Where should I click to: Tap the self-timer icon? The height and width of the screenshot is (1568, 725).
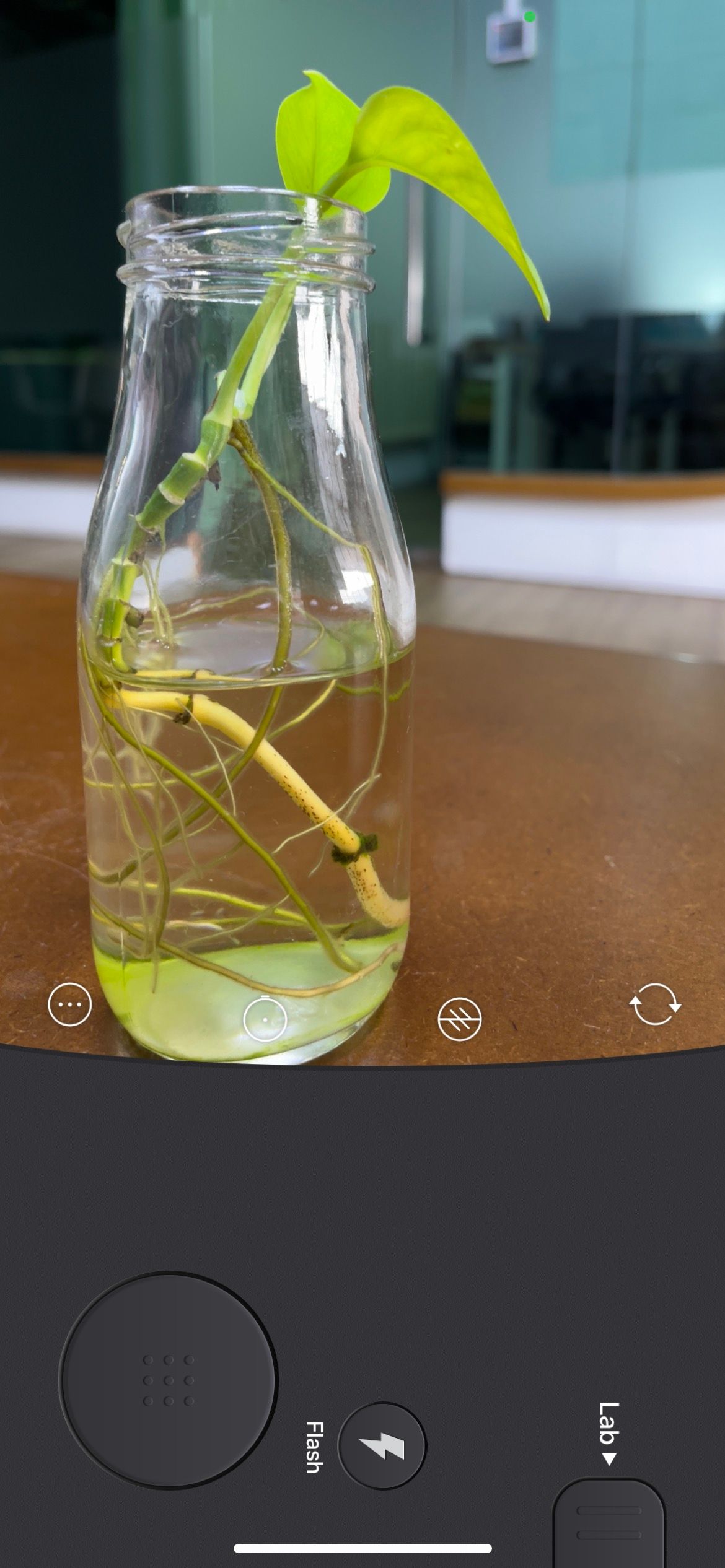265,1019
